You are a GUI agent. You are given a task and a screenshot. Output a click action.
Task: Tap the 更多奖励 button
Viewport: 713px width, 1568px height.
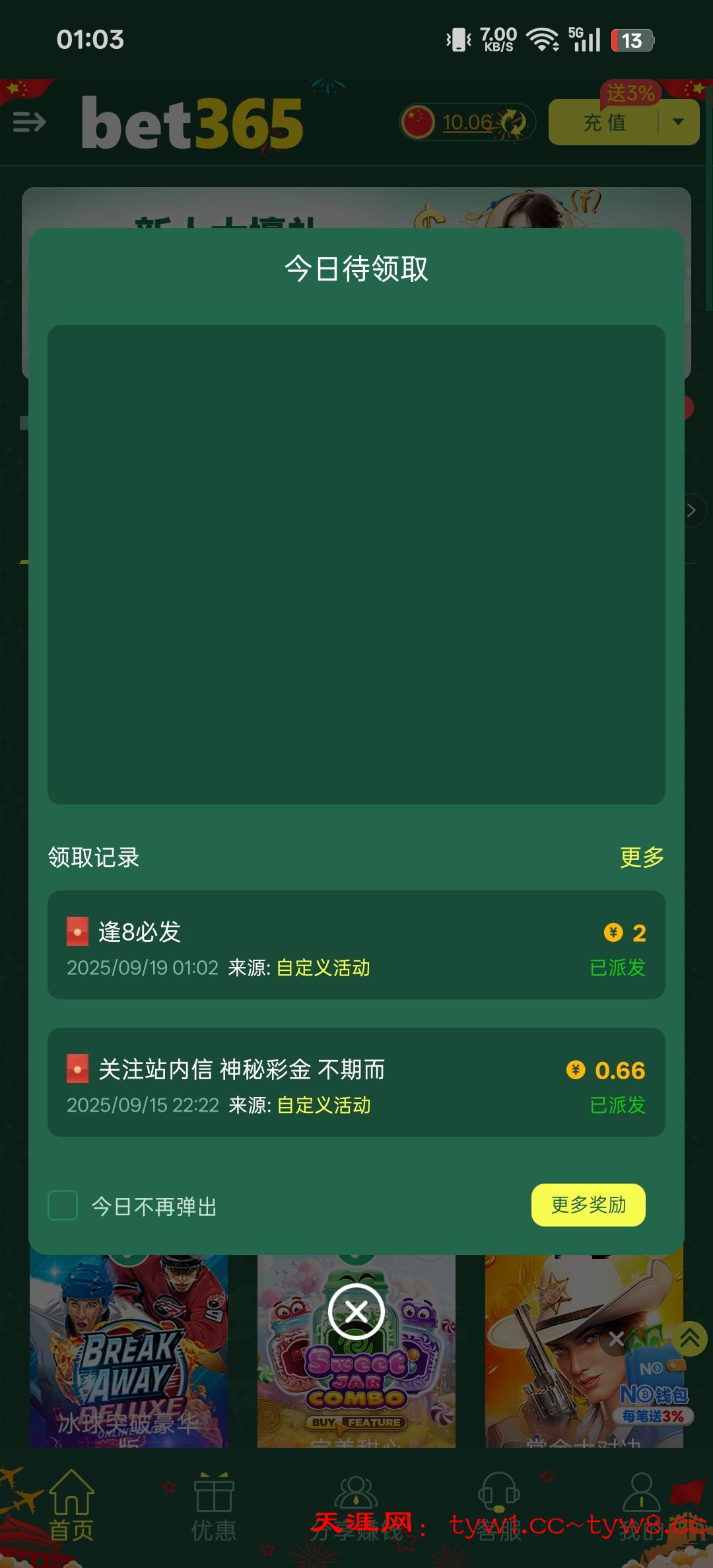click(x=588, y=1205)
